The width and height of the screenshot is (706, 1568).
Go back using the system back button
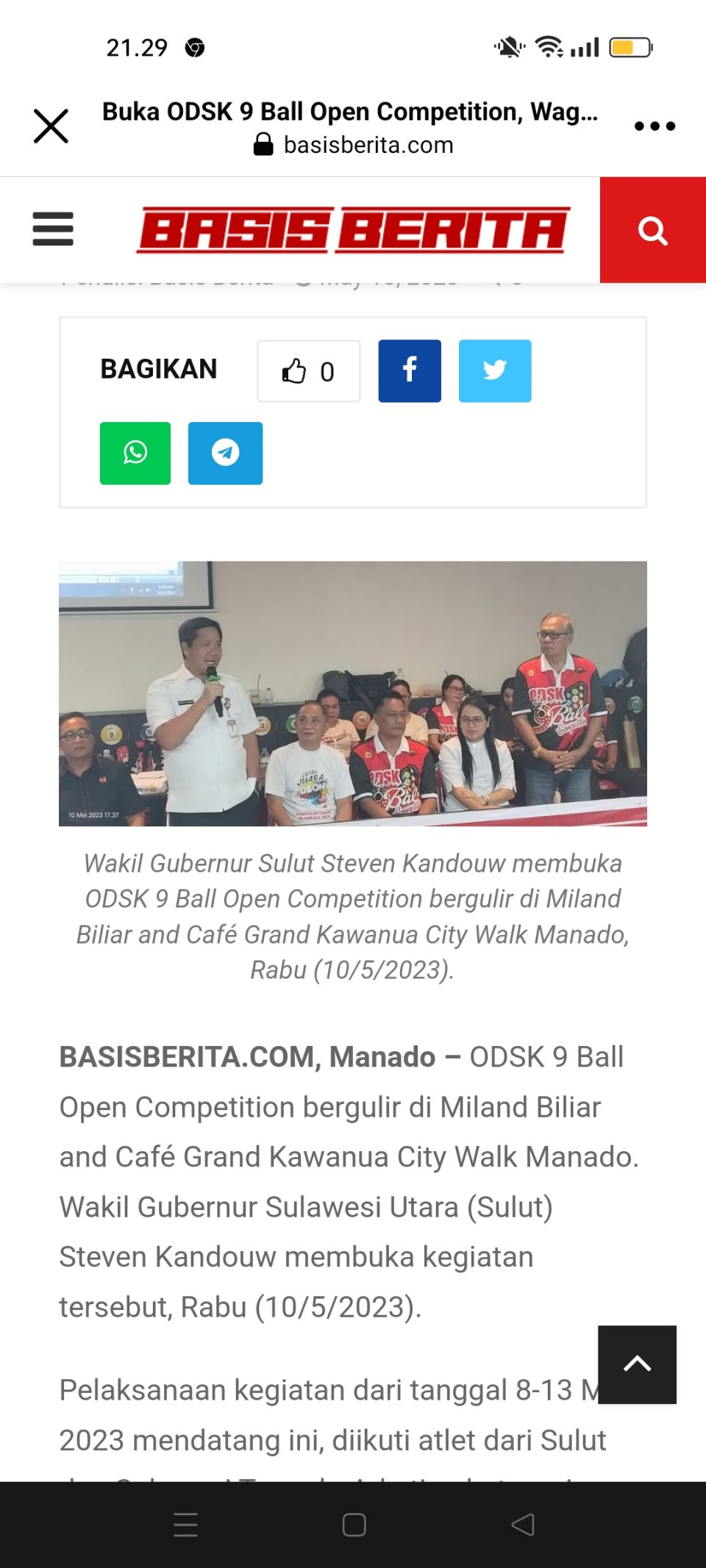tap(522, 1525)
